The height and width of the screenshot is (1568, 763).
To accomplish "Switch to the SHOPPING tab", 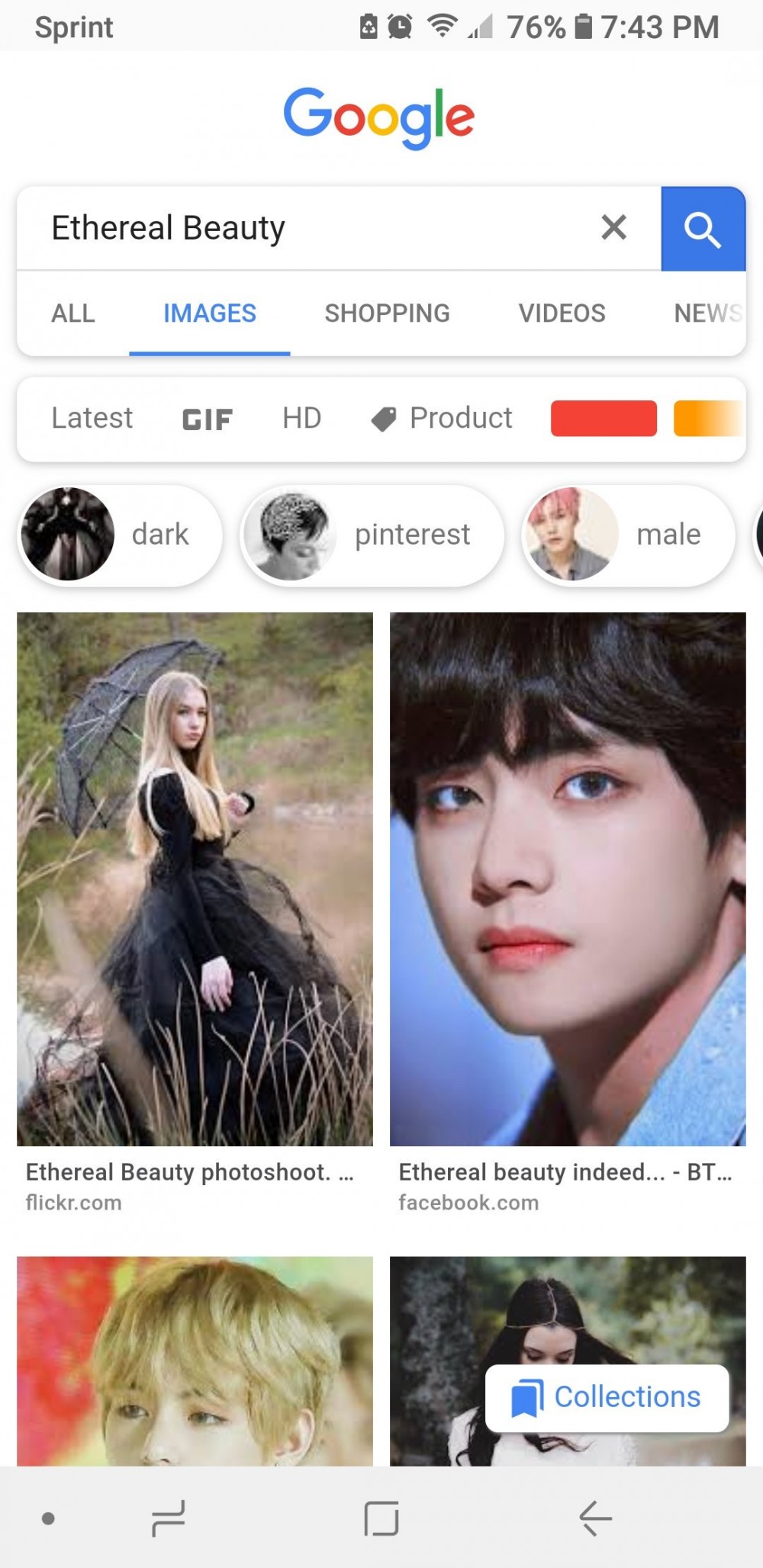I will click(387, 313).
